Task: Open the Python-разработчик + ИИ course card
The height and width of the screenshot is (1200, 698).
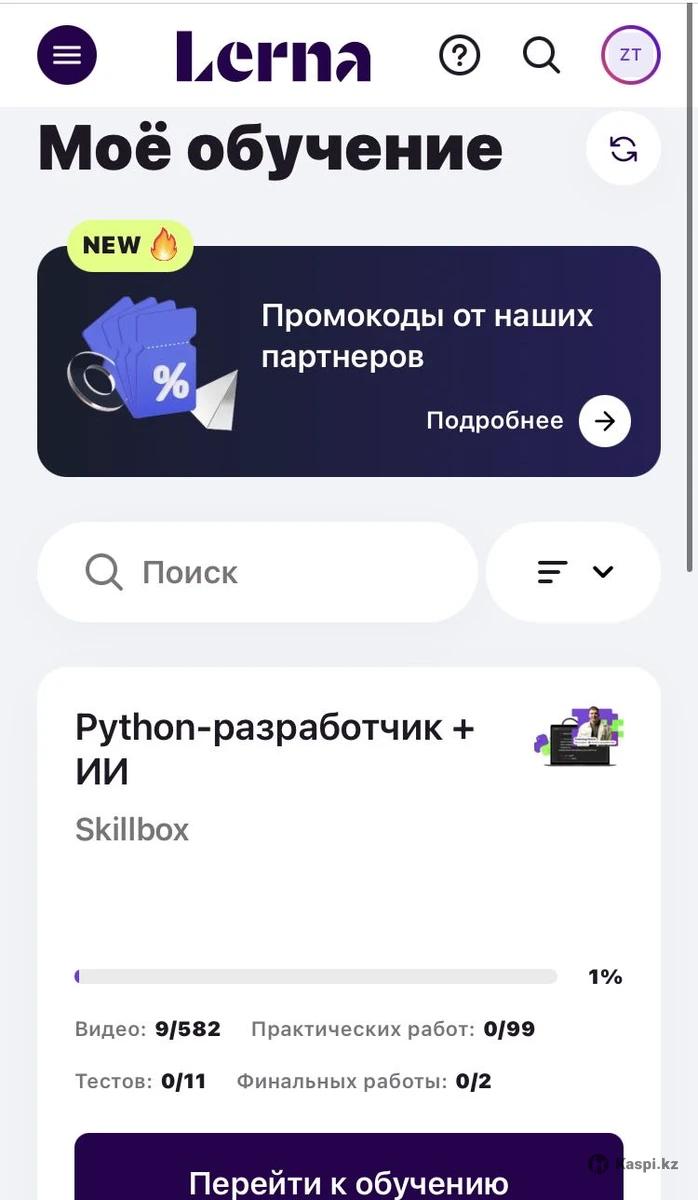Action: point(274,748)
